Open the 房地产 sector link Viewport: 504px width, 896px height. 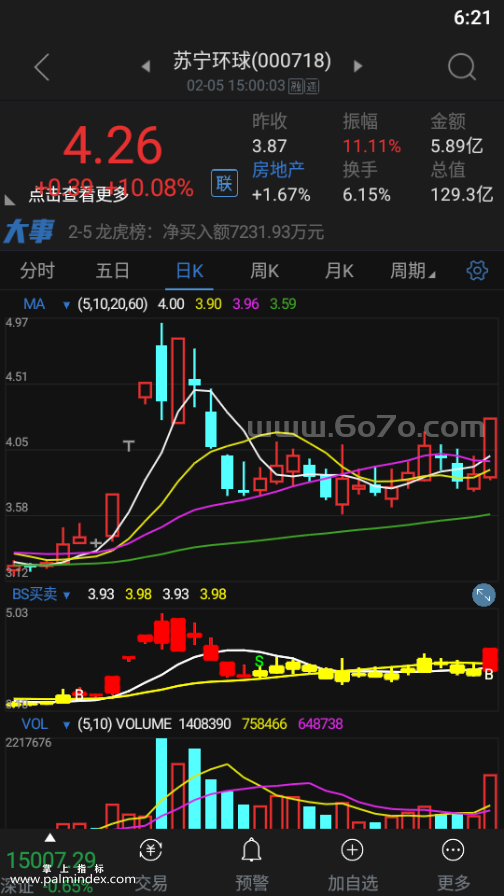[x=278, y=170]
